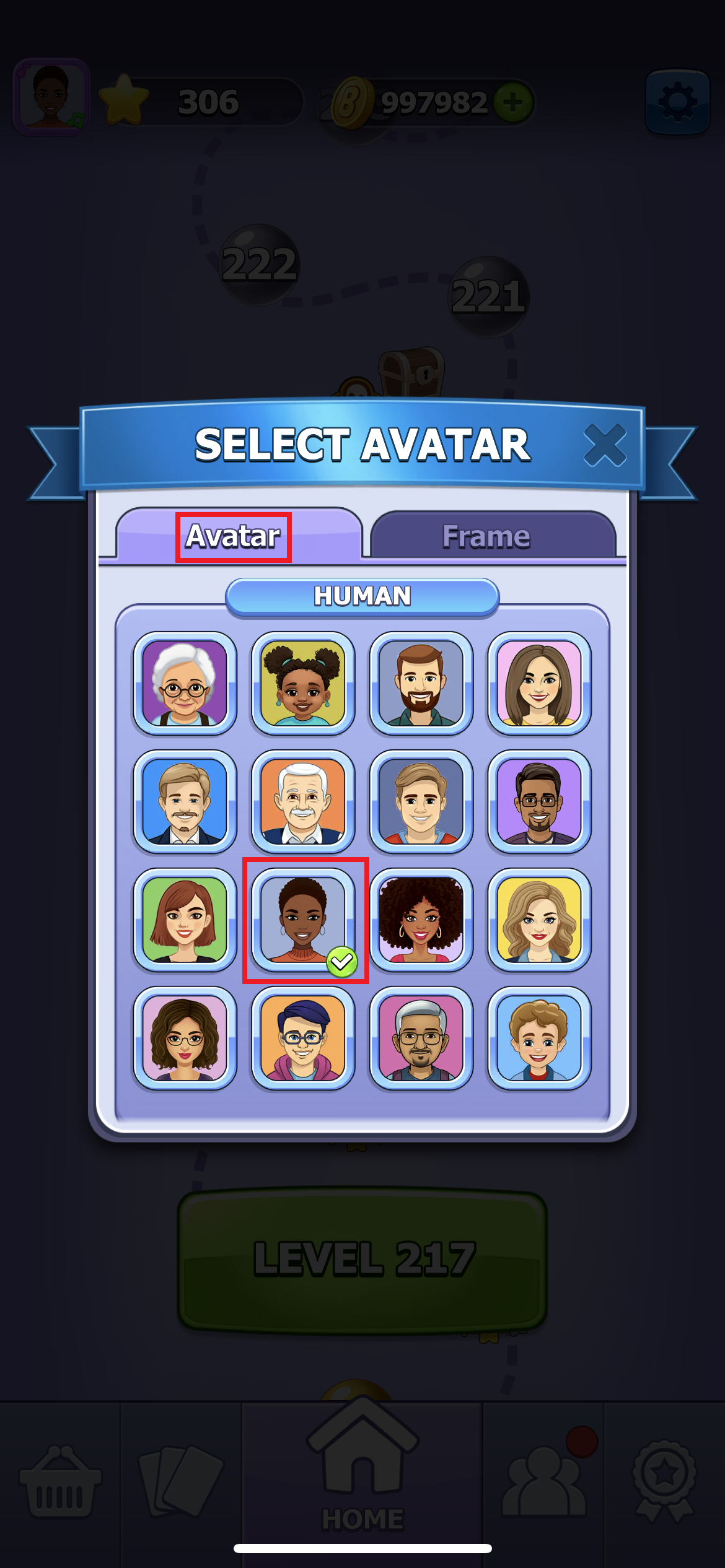Pick the white-haired old man on orange background
Image resolution: width=725 pixels, height=1568 pixels.
(303, 801)
